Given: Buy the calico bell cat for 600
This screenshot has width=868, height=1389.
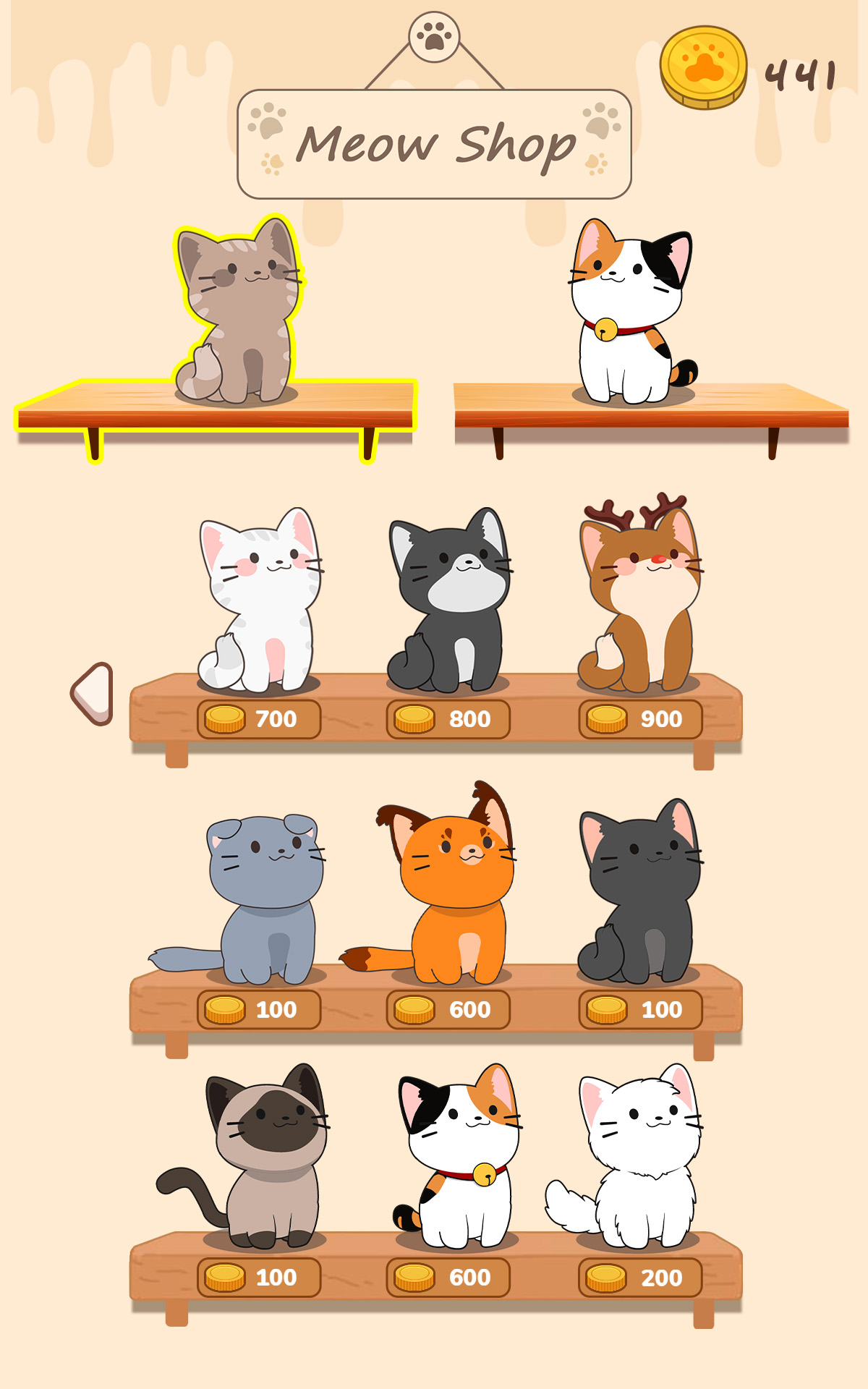Looking at the screenshot, I should click(448, 1278).
